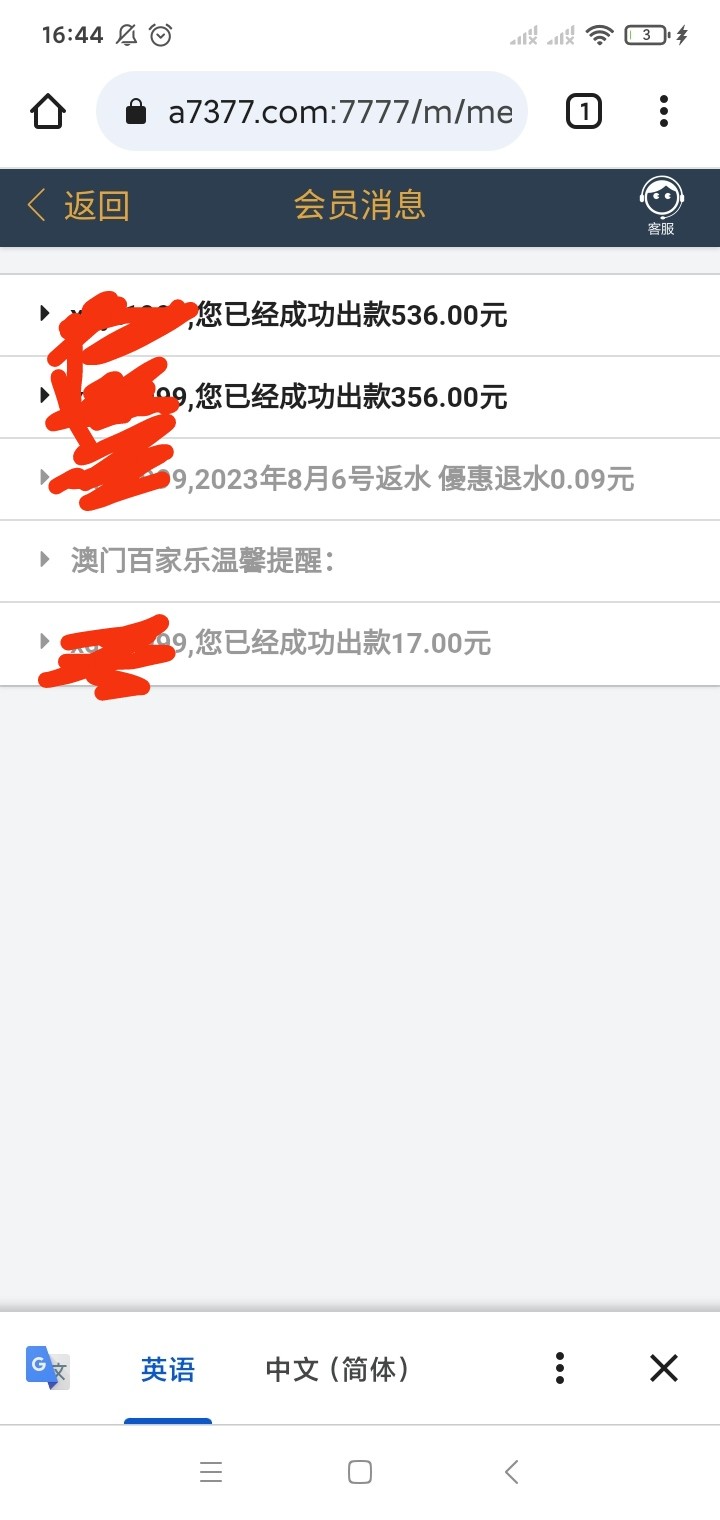Viewport: 720px width, 1520px height.
Task: Open 客服 customer service
Action: click(x=661, y=206)
